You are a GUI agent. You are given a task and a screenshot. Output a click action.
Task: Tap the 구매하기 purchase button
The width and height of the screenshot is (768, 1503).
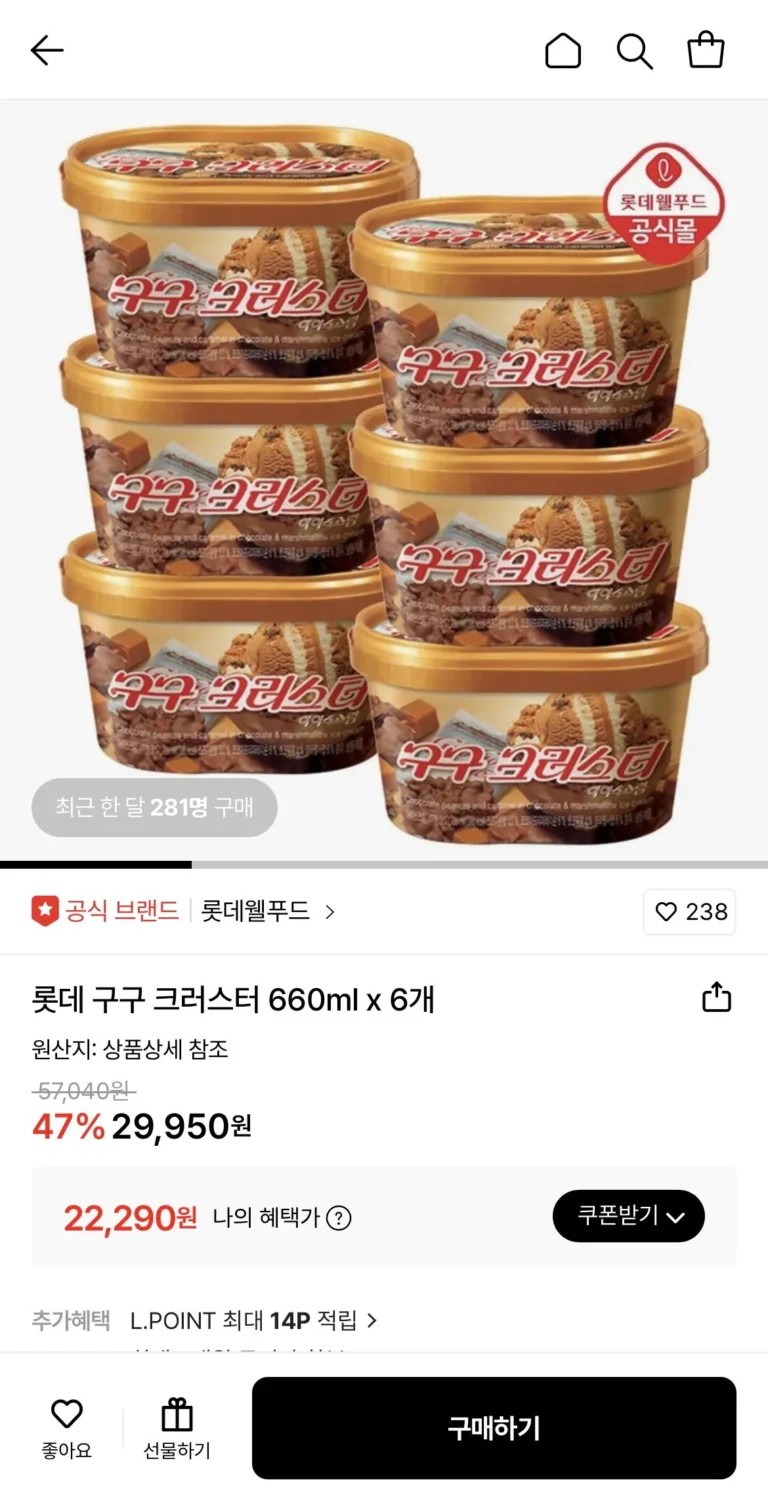pyautogui.click(x=494, y=1428)
